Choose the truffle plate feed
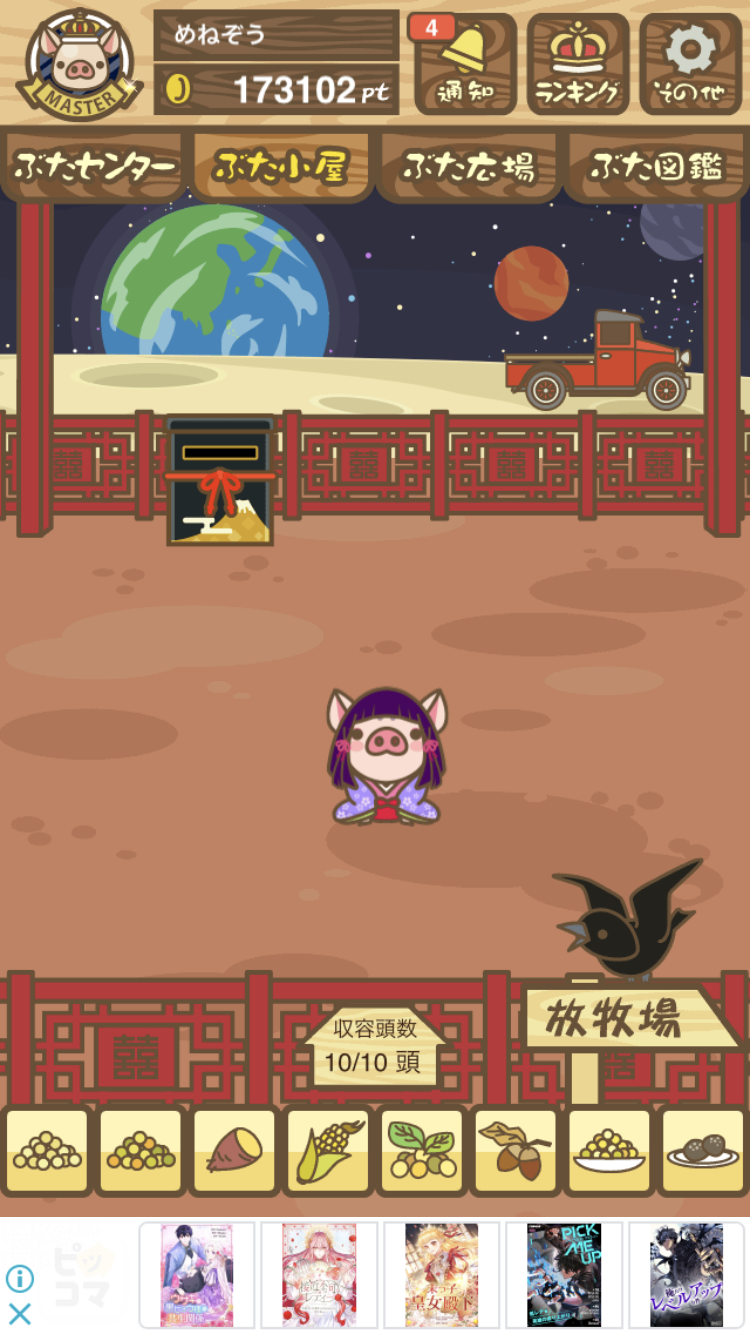Image resolution: width=750 pixels, height=1334 pixels. click(x=703, y=1151)
